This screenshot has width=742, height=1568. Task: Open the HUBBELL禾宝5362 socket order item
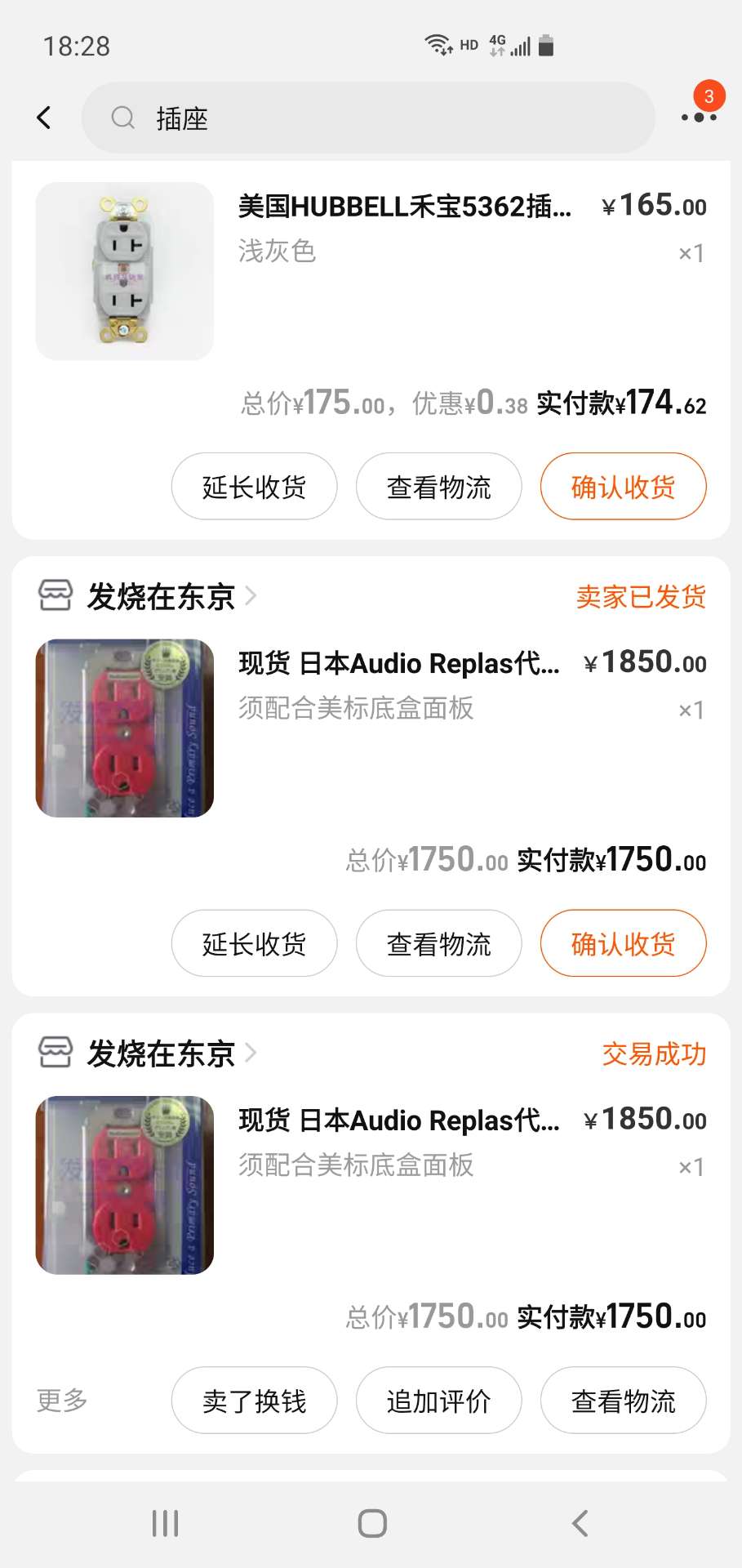(404, 207)
